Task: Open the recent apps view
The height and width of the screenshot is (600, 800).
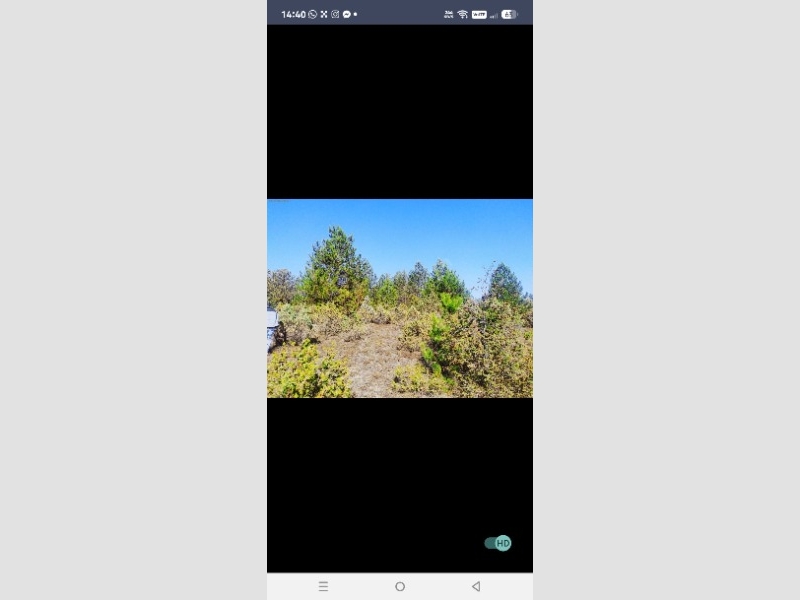Action: click(323, 586)
